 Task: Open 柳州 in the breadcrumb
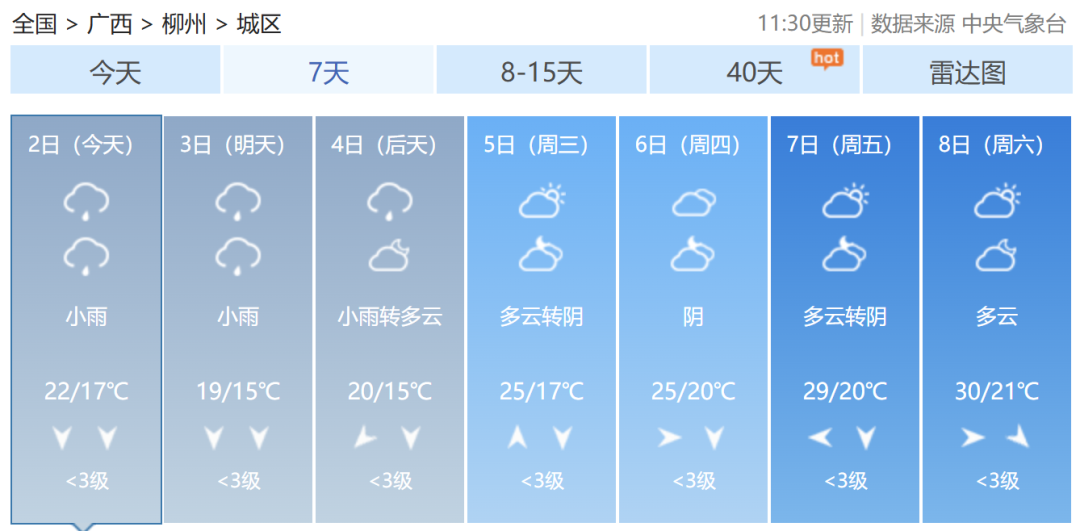click(184, 23)
